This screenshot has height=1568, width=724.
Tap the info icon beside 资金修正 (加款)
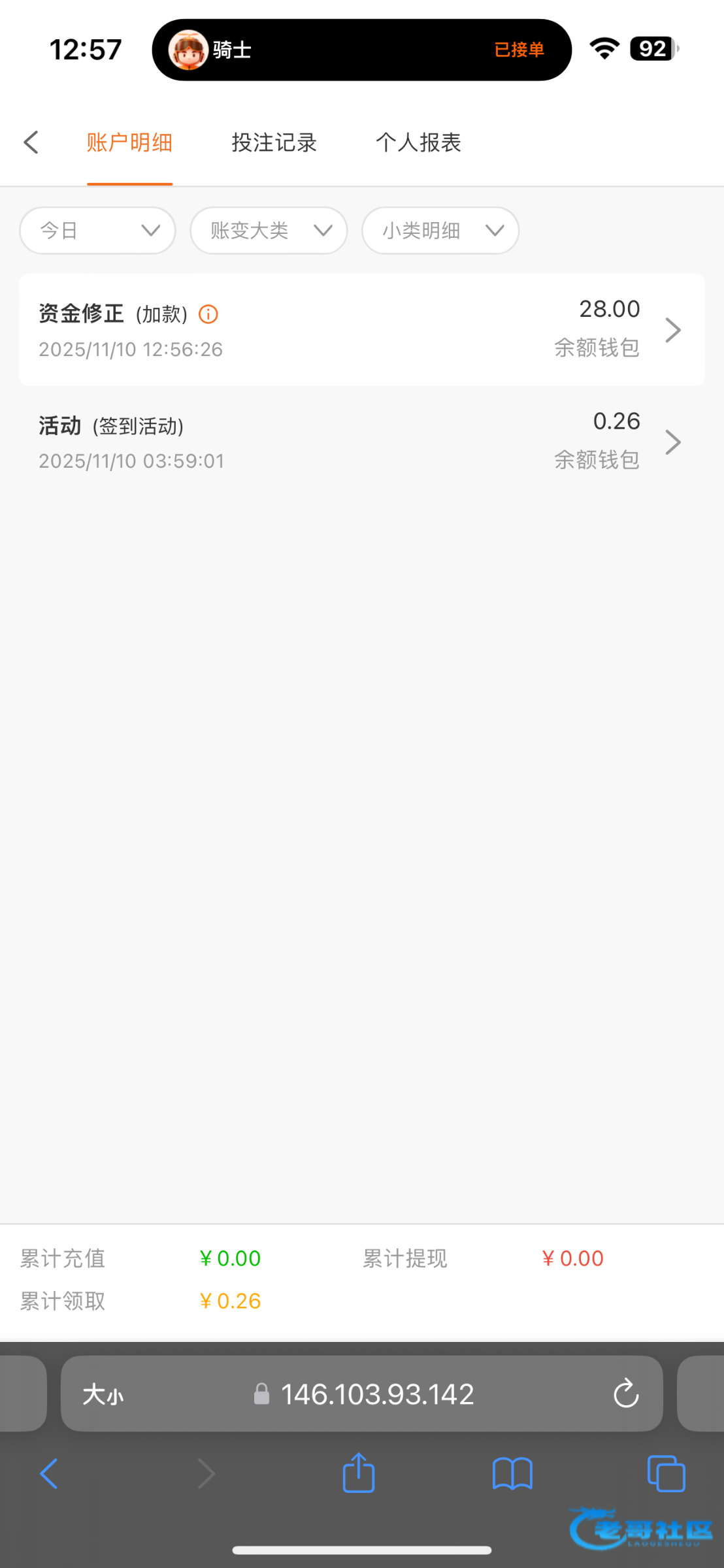(208, 314)
